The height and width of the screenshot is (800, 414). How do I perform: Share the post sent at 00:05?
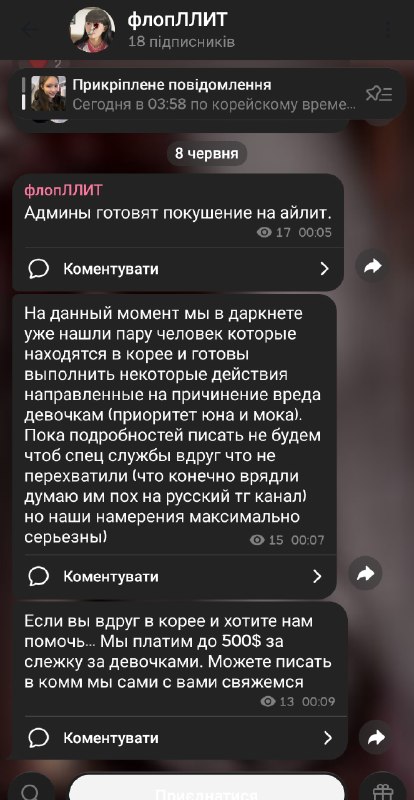[x=373, y=266]
